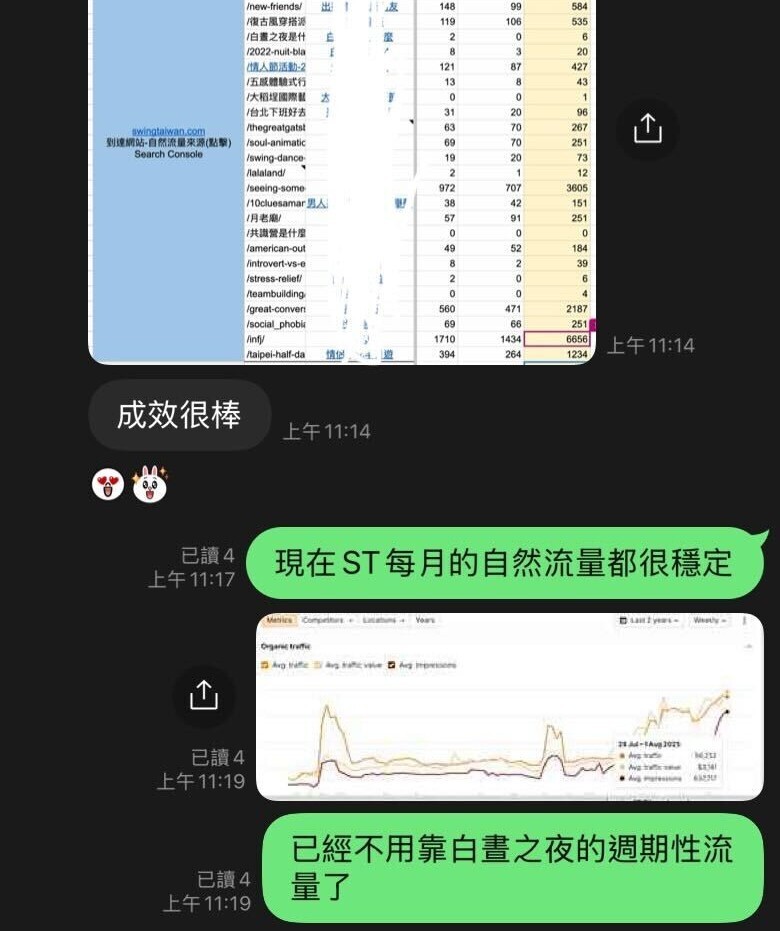
Task: Click the orange Avg traffic color swatch
Action: 266,664
